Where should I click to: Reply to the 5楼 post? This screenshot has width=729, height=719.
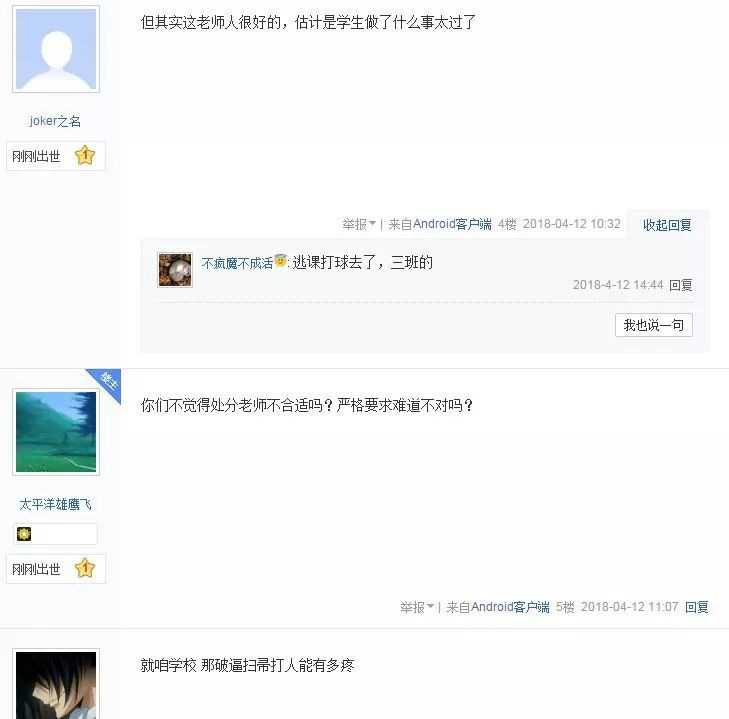(696, 607)
